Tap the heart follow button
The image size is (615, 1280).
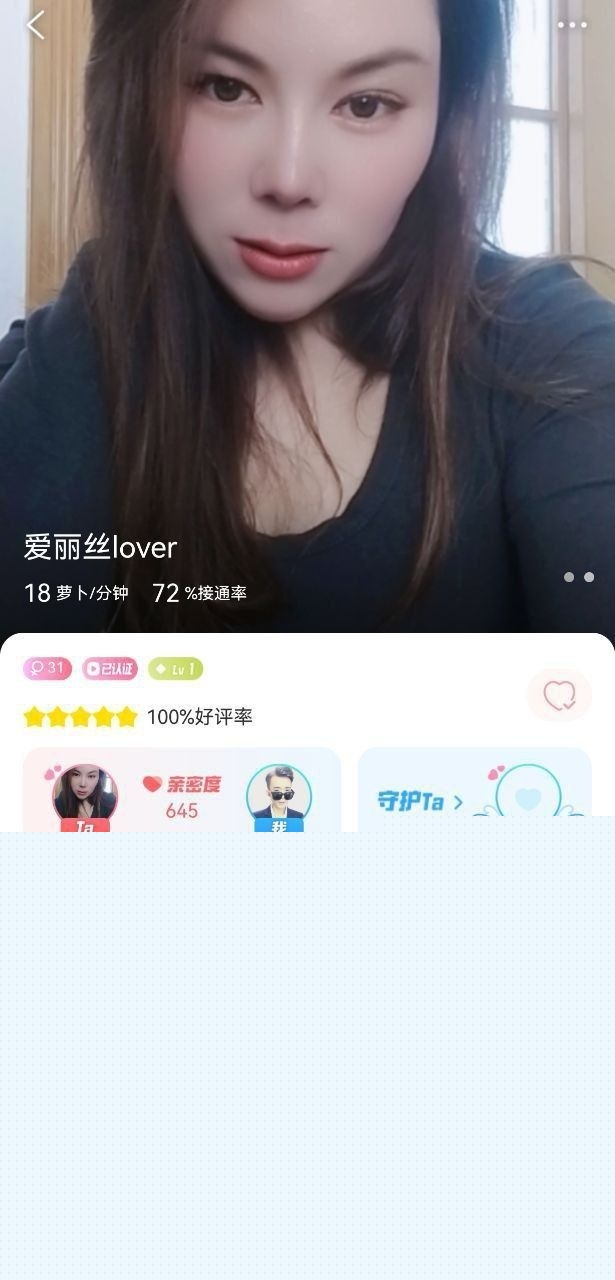[559, 695]
